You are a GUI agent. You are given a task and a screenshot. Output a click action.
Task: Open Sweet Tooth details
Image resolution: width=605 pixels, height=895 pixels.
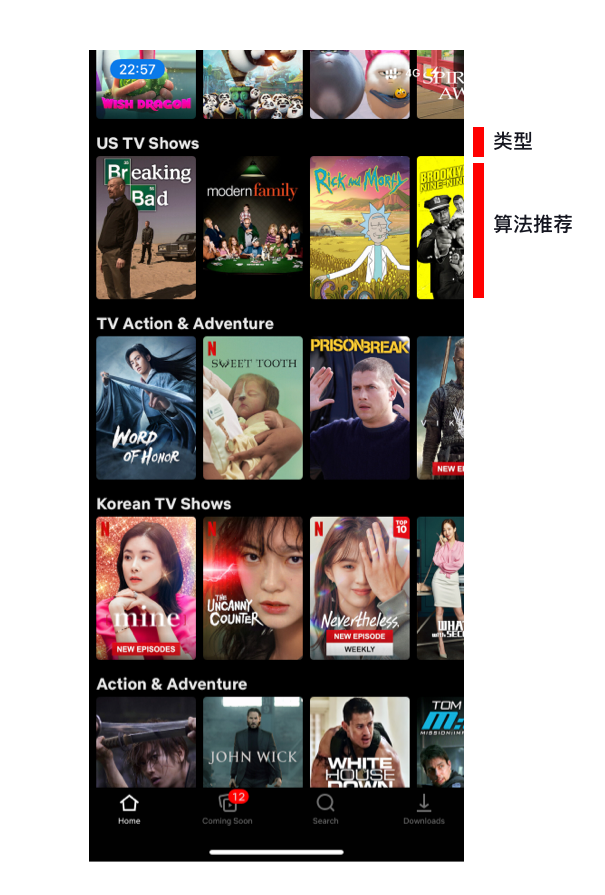[253, 407]
